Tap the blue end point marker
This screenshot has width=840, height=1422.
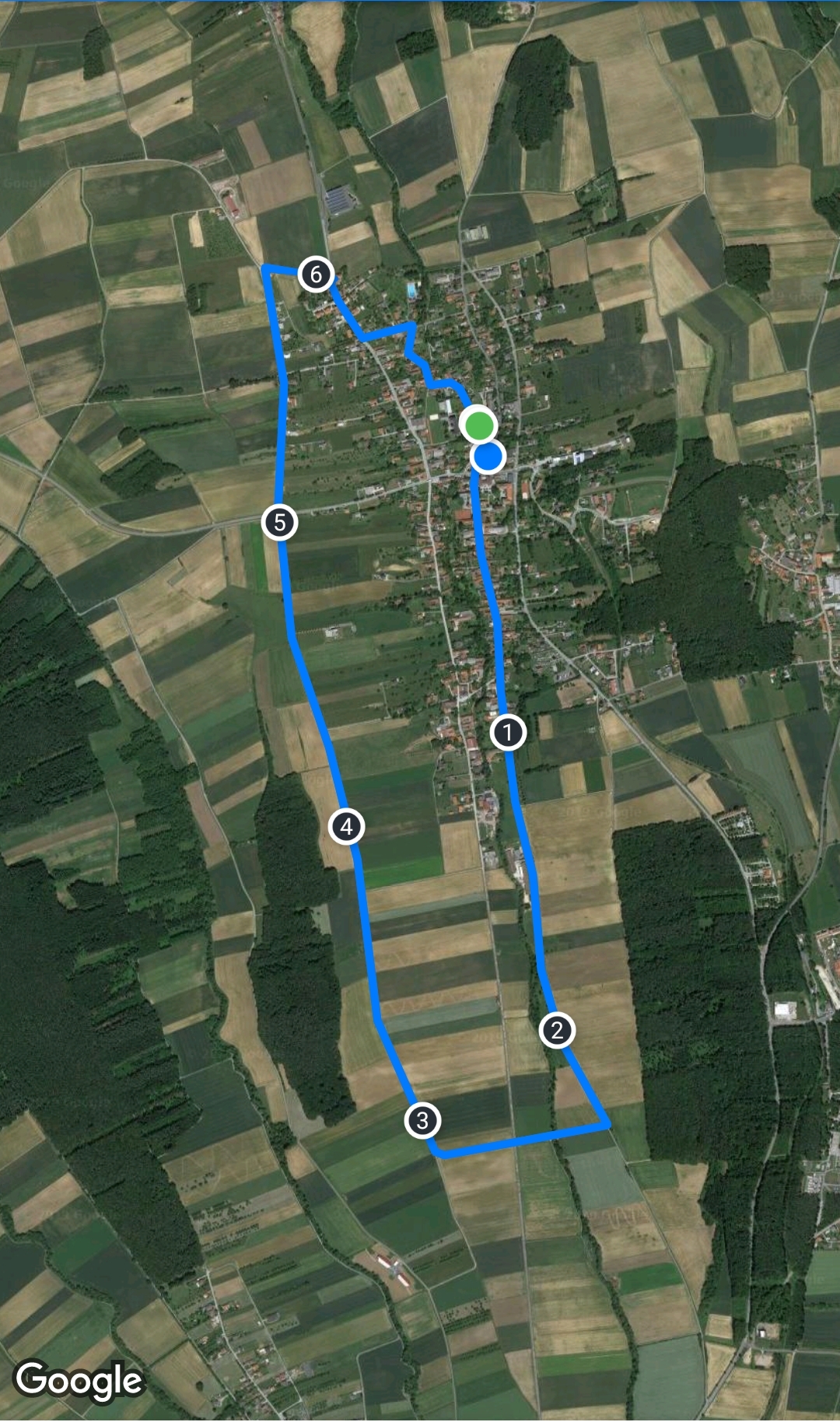(488, 457)
